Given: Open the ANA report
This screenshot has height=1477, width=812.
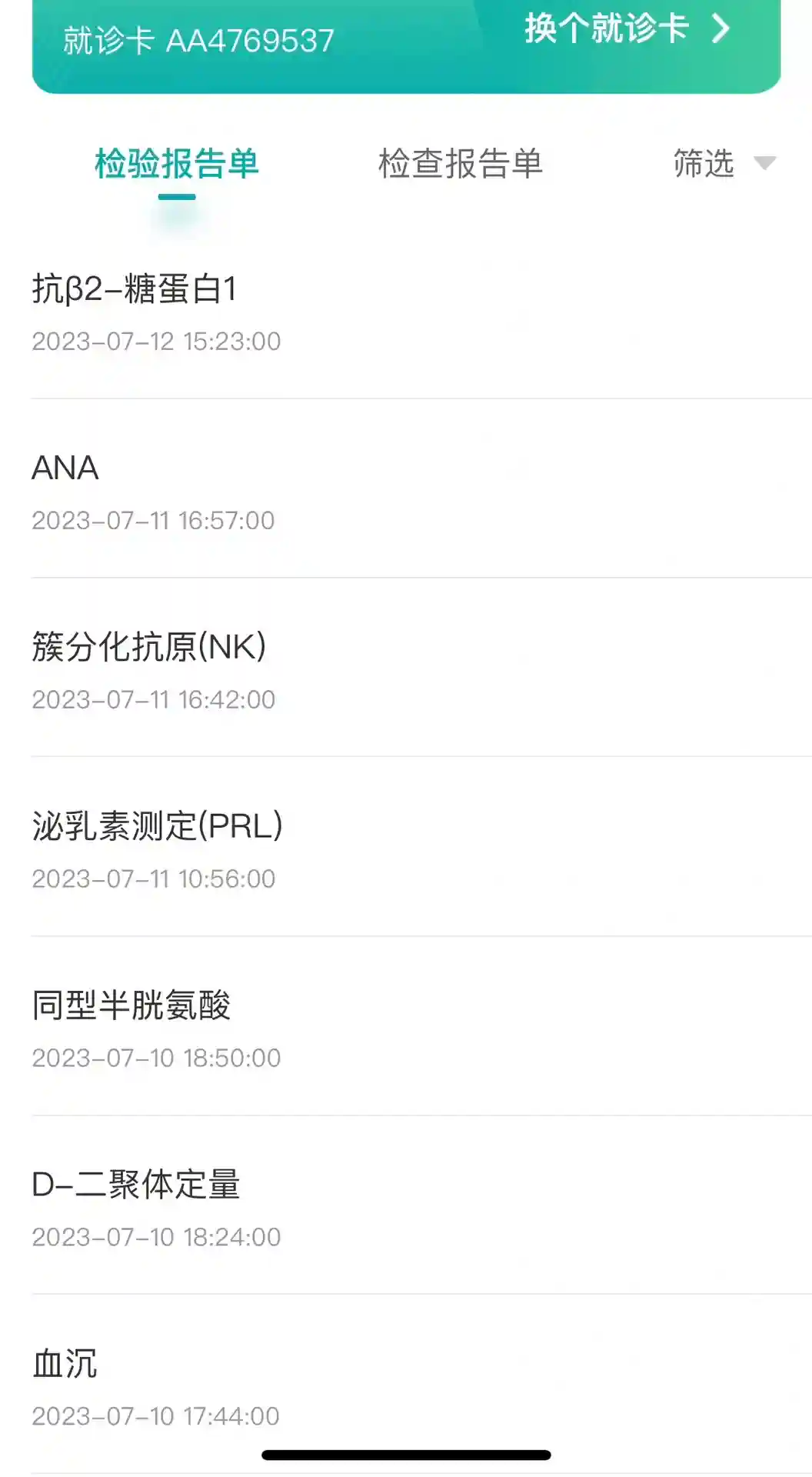Looking at the screenshot, I should click(406, 492).
